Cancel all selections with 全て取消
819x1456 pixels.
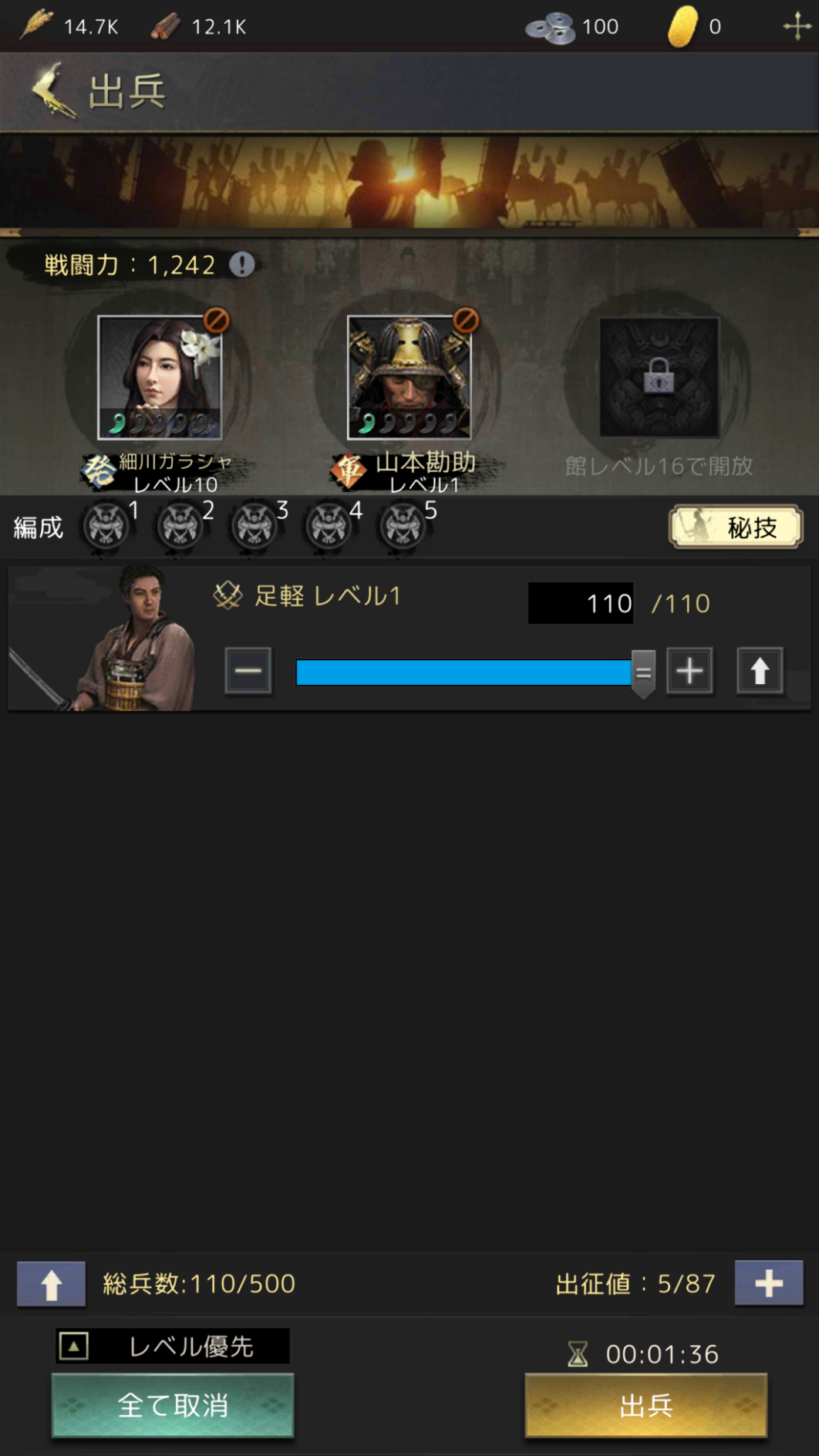[x=173, y=1405]
